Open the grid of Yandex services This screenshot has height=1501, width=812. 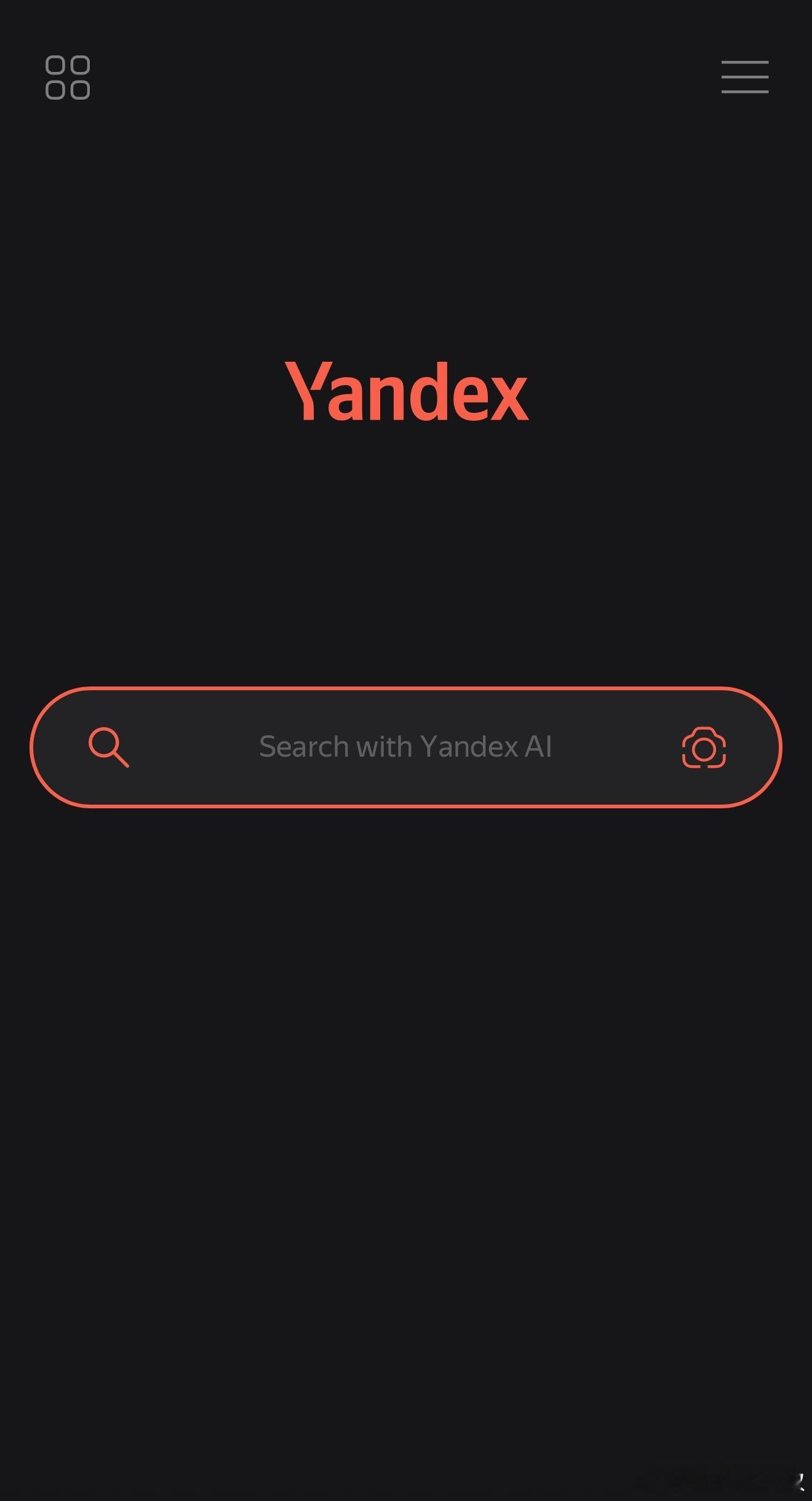point(68,78)
